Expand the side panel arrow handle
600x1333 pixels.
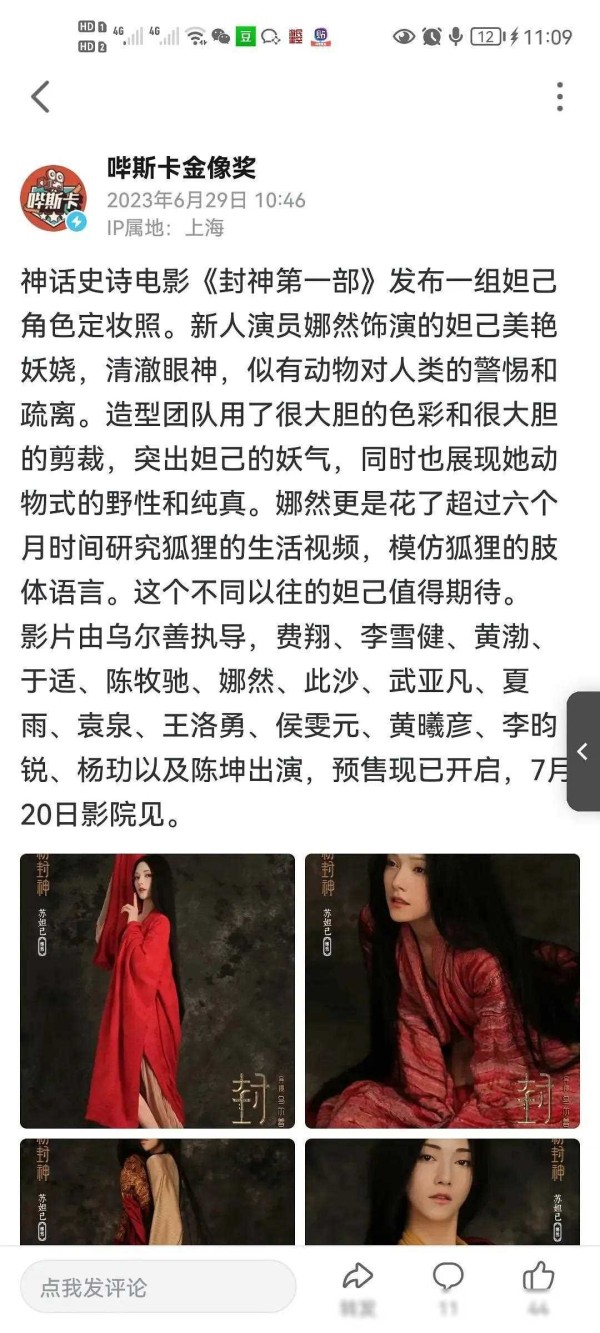click(x=583, y=751)
